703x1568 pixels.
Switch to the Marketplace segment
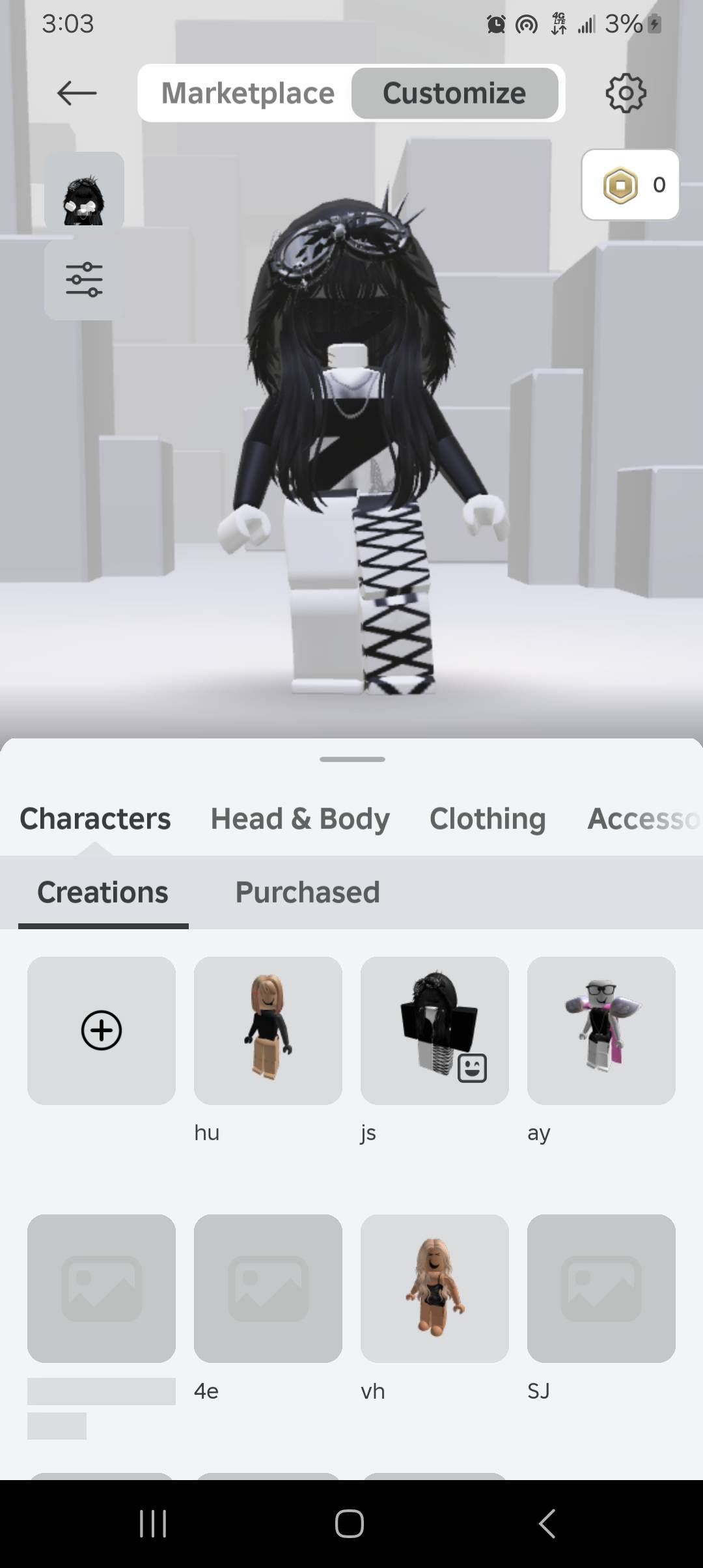[247, 93]
